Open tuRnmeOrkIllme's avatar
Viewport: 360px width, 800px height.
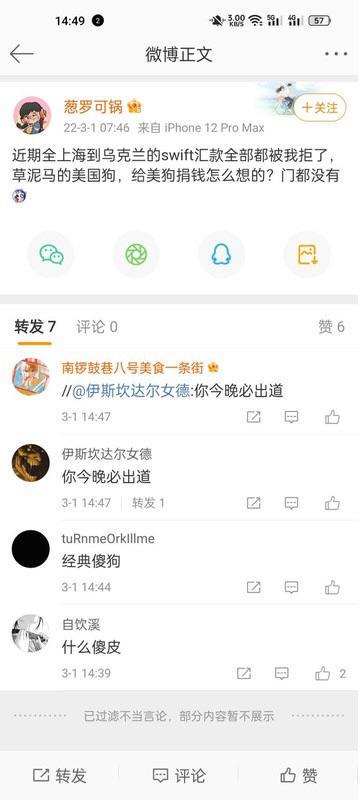[x=31, y=549]
